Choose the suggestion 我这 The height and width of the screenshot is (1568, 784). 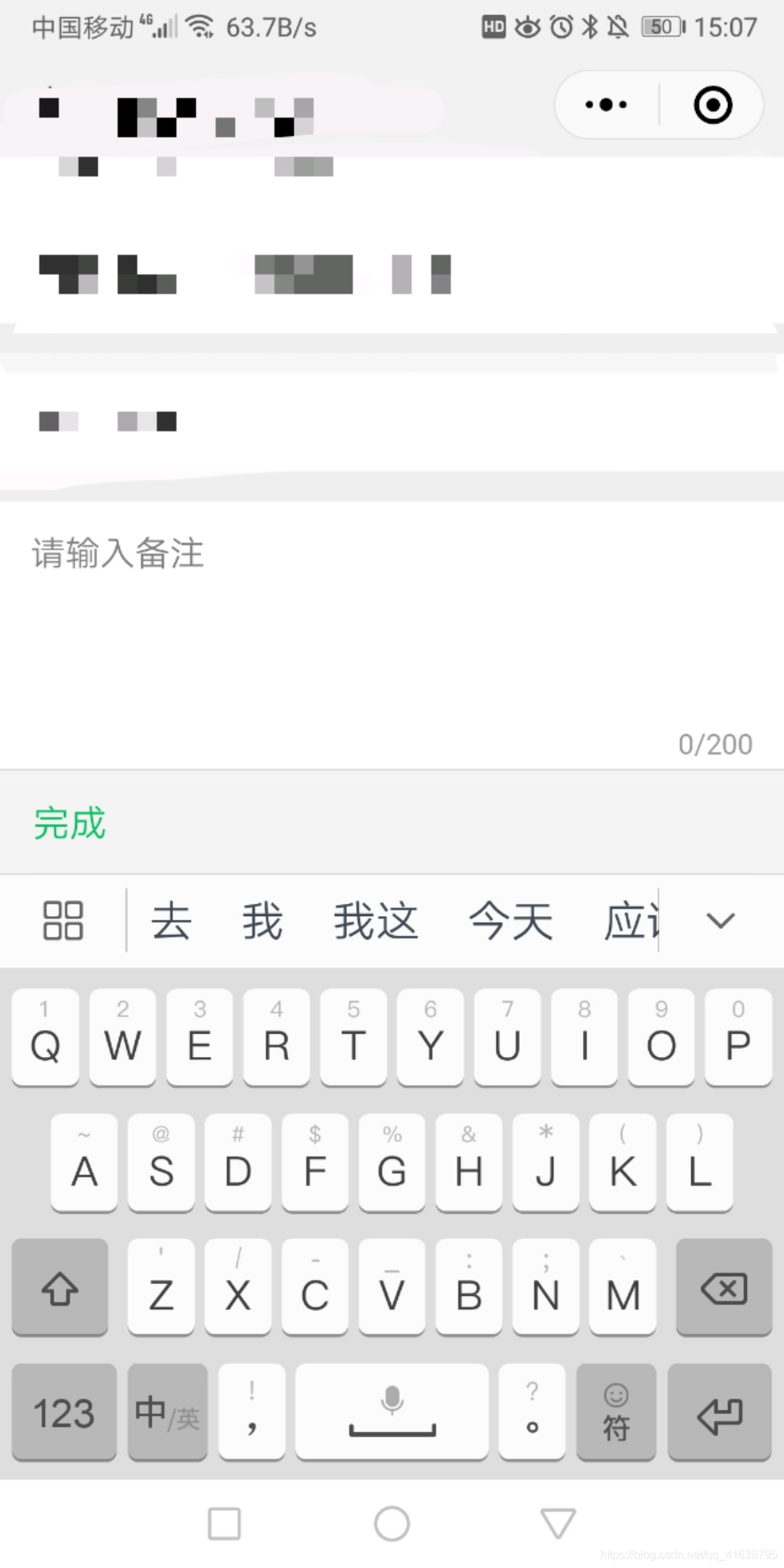pos(375,920)
